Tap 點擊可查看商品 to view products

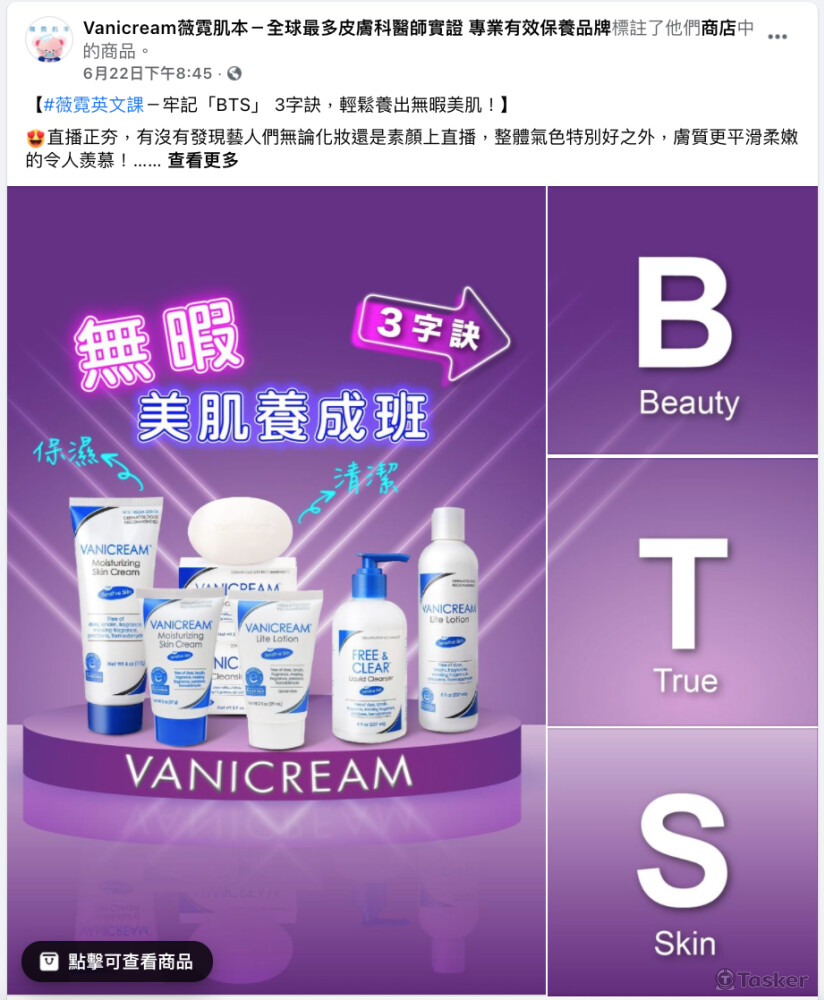(x=117, y=962)
